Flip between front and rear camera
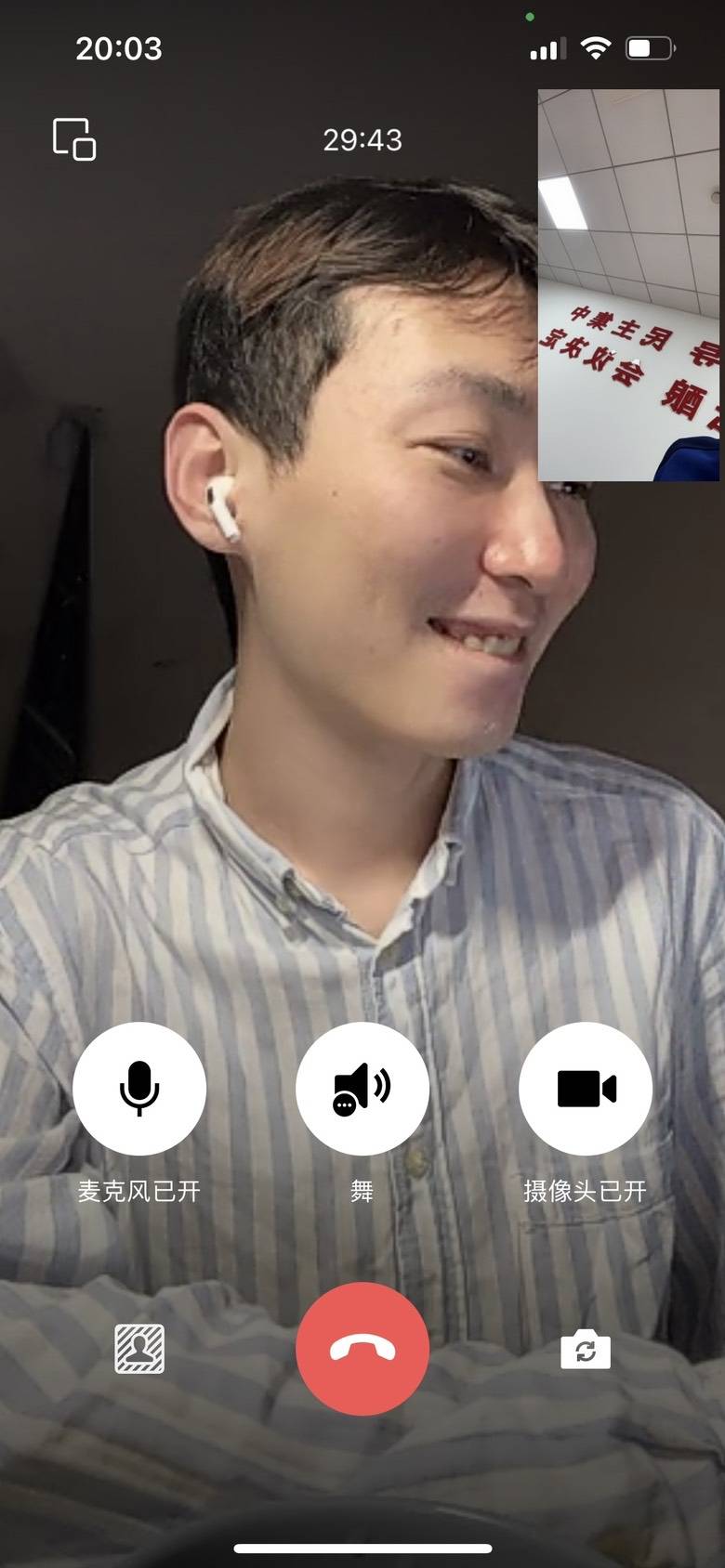This screenshot has height=1568, width=725. 586,1349
